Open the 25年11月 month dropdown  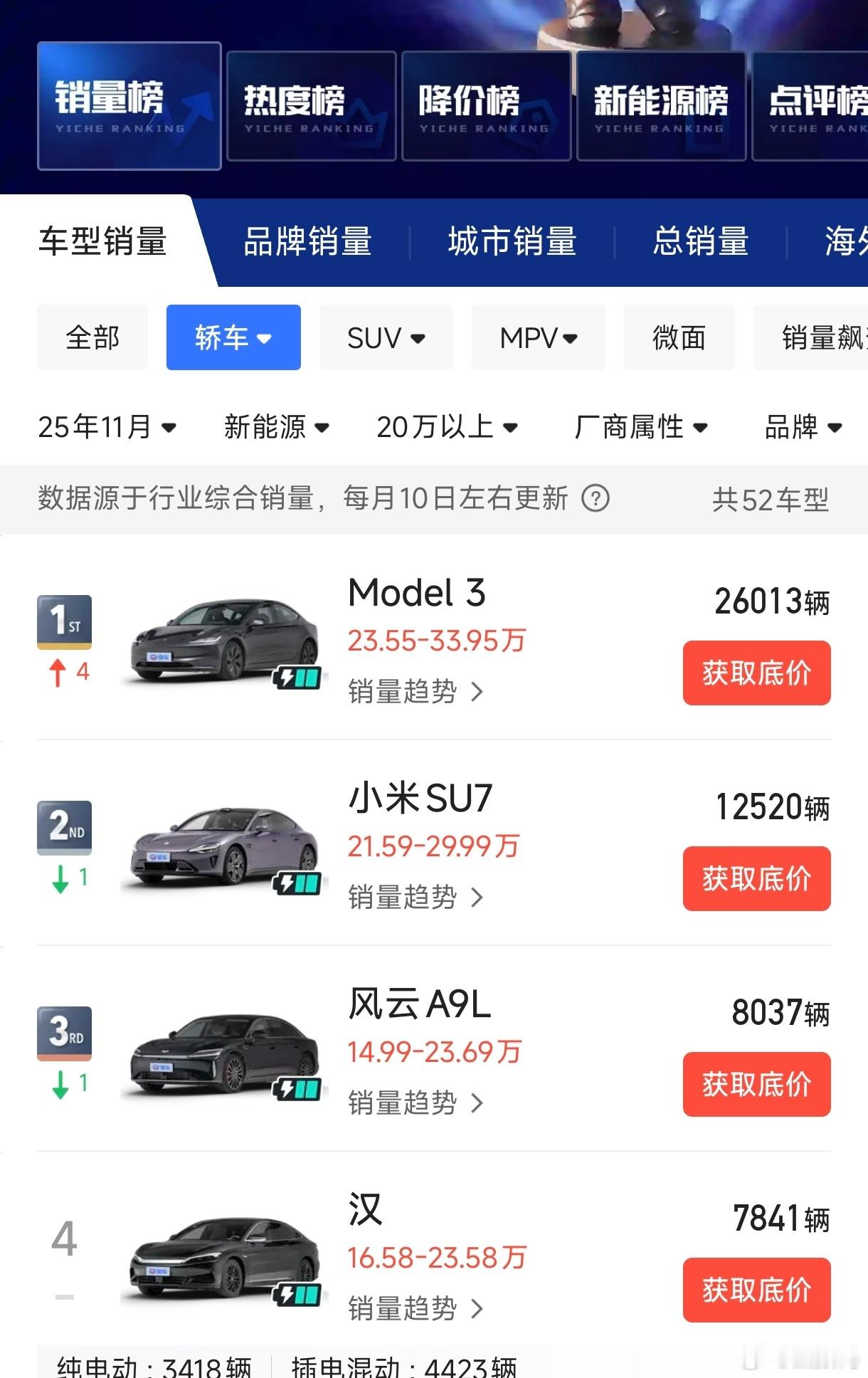pos(105,427)
